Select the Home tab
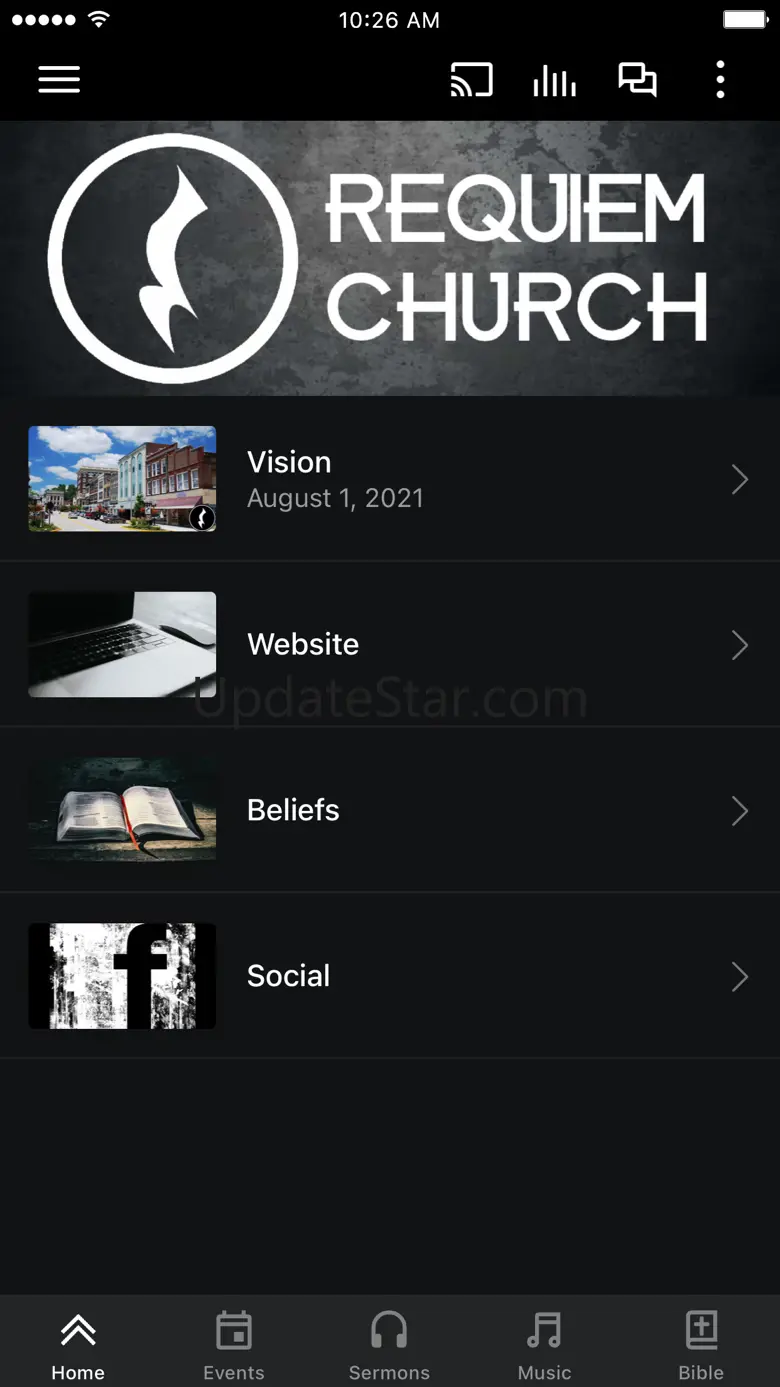 pyautogui.click(x=78, y=1345)
